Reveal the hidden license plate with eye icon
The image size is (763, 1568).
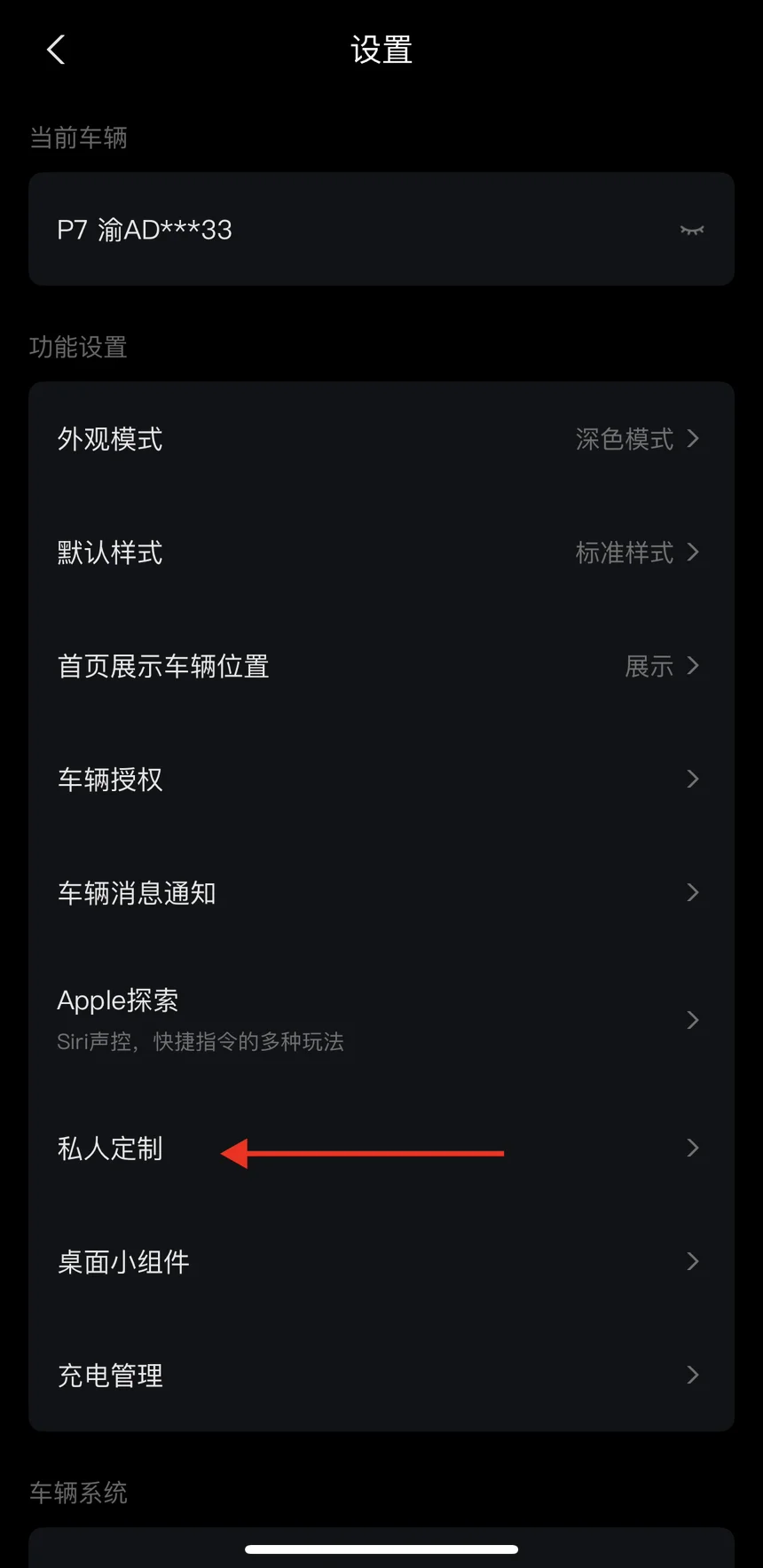tap(692, 230)
